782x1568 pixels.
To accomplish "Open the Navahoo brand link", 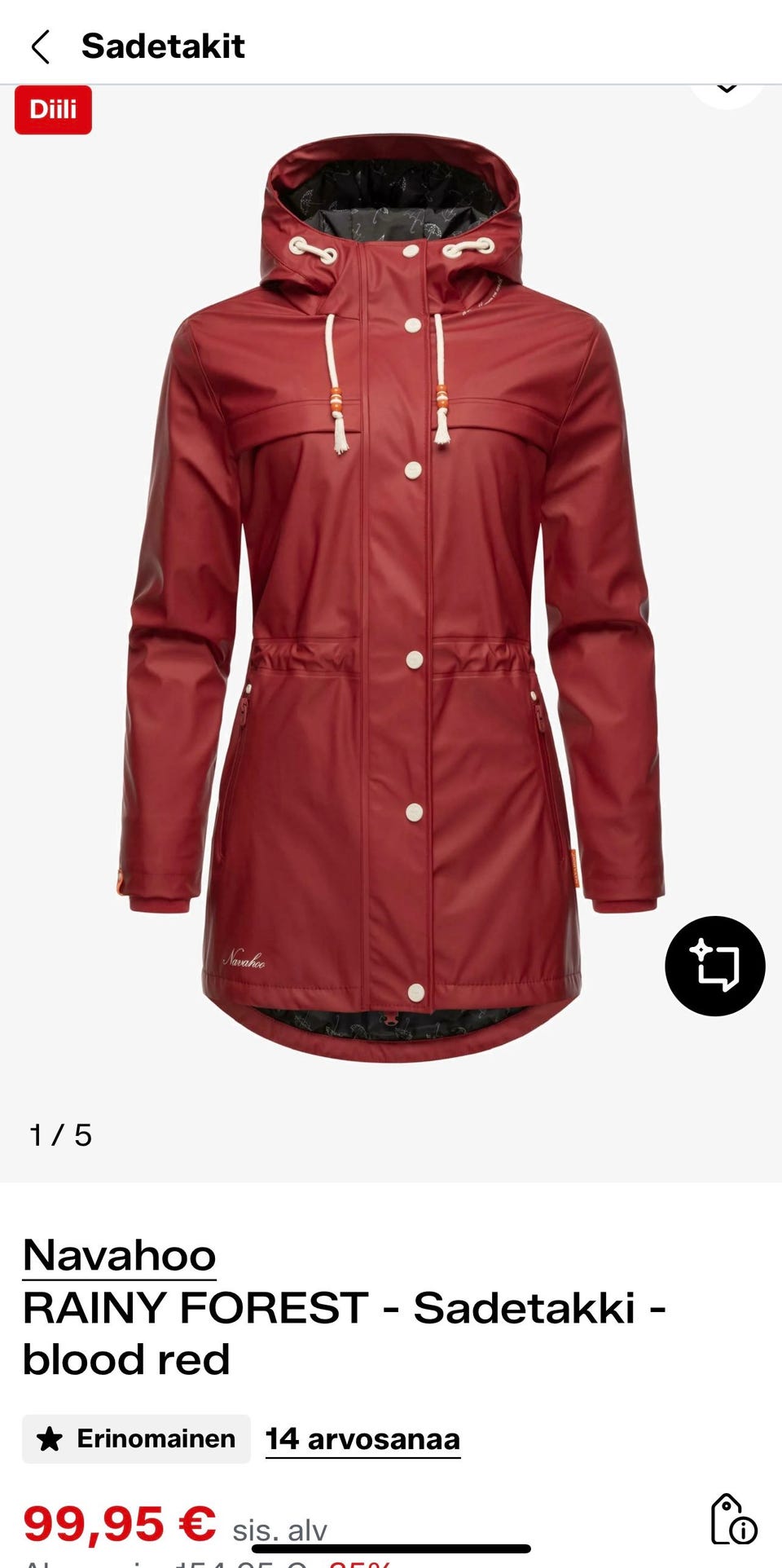I will pyautogui.click(x=119, y=1255).
